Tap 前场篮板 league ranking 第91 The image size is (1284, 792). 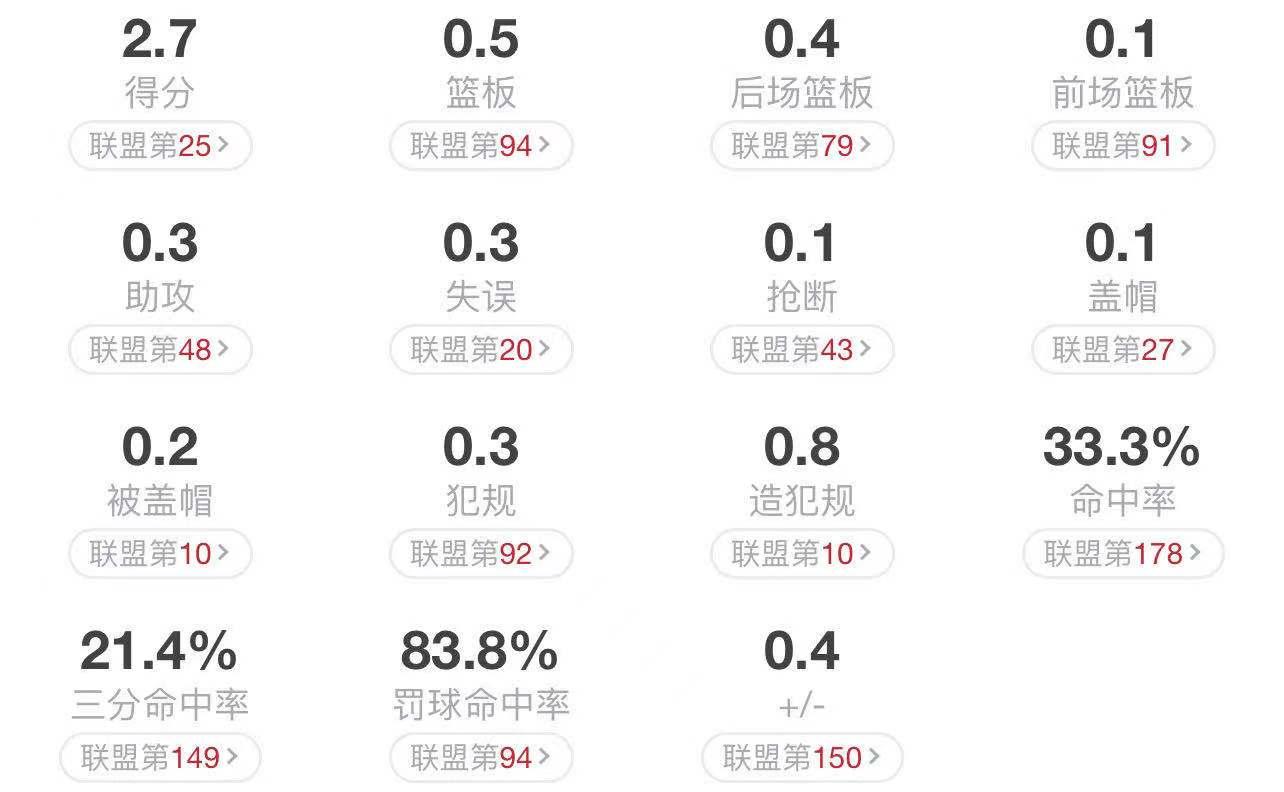[1123, 146]
